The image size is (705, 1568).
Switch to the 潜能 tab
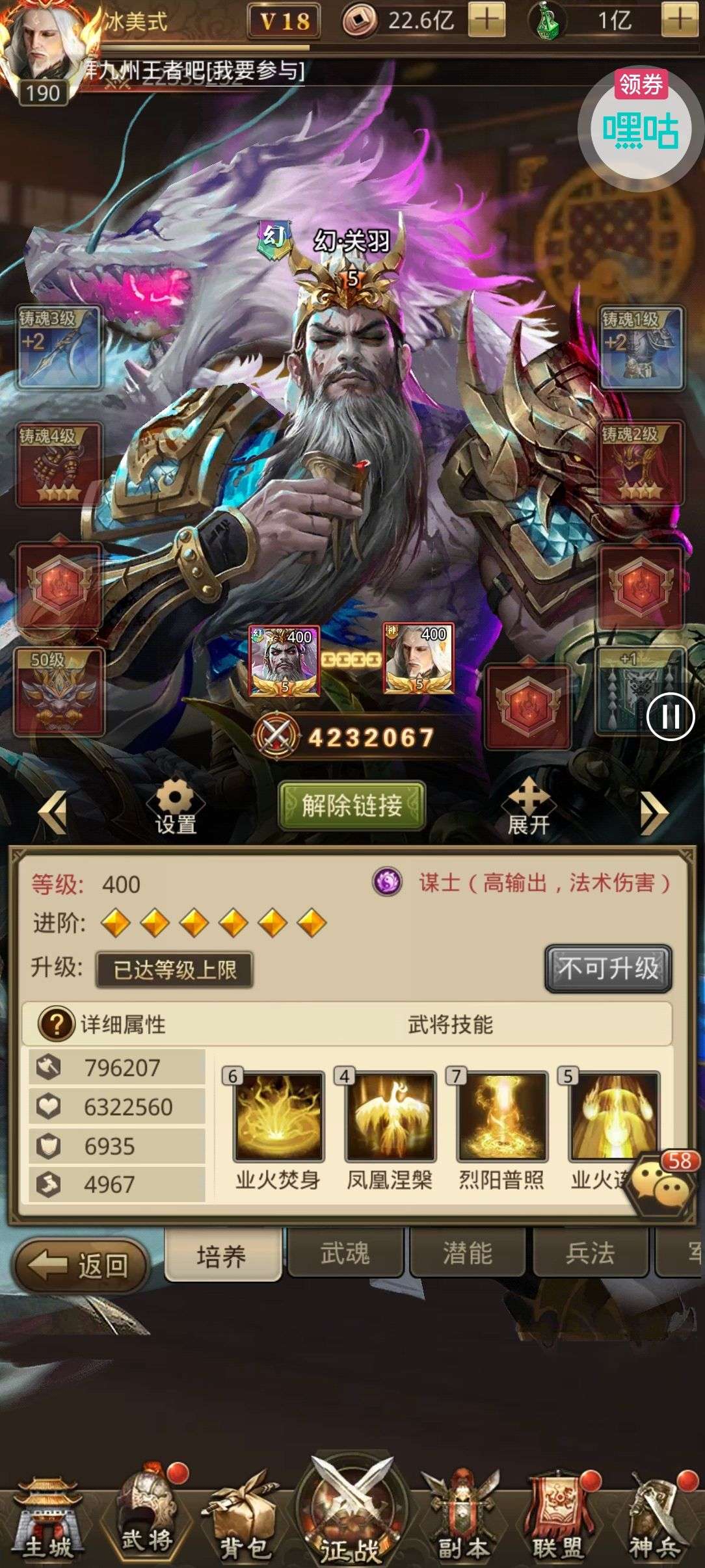tap(468, 1253)
